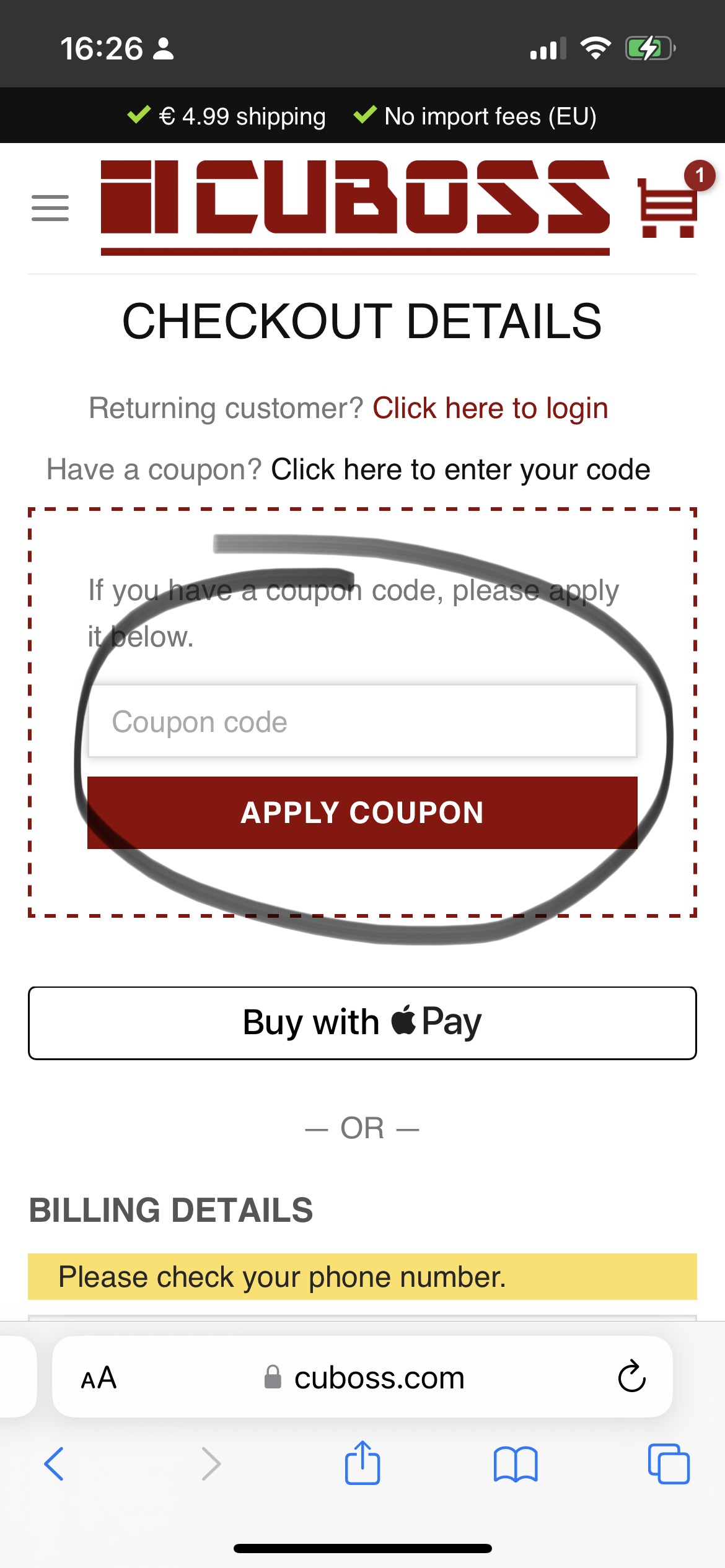Reload the cuboss.com page
The width and height of the screenshot is (725, 1568).
coord(631,1377)
